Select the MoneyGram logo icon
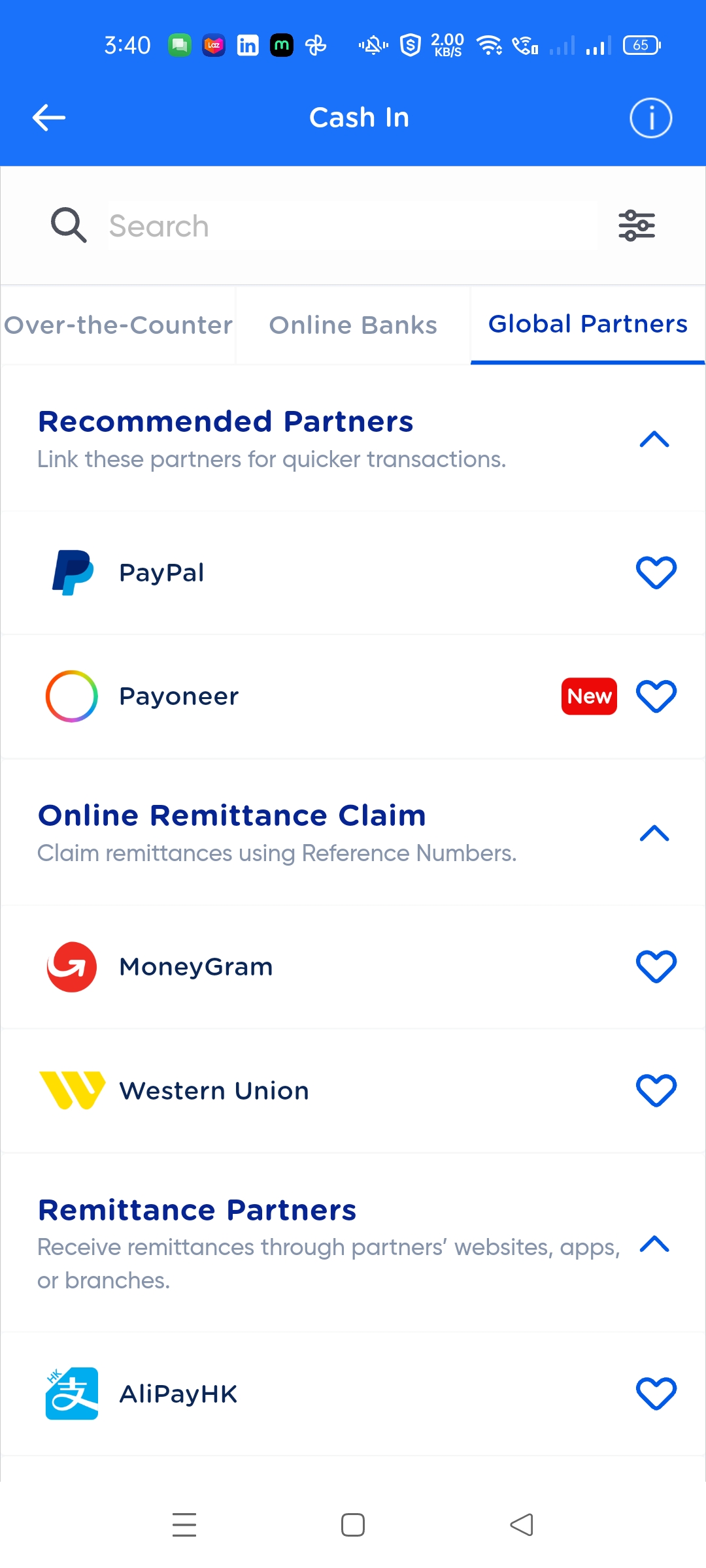 click(x=71, y=967)
